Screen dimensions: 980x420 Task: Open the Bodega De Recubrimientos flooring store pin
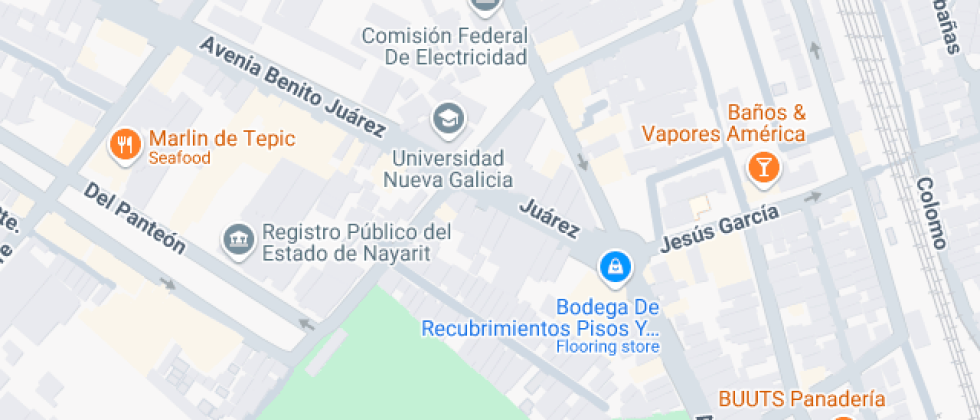coord(612,267)
